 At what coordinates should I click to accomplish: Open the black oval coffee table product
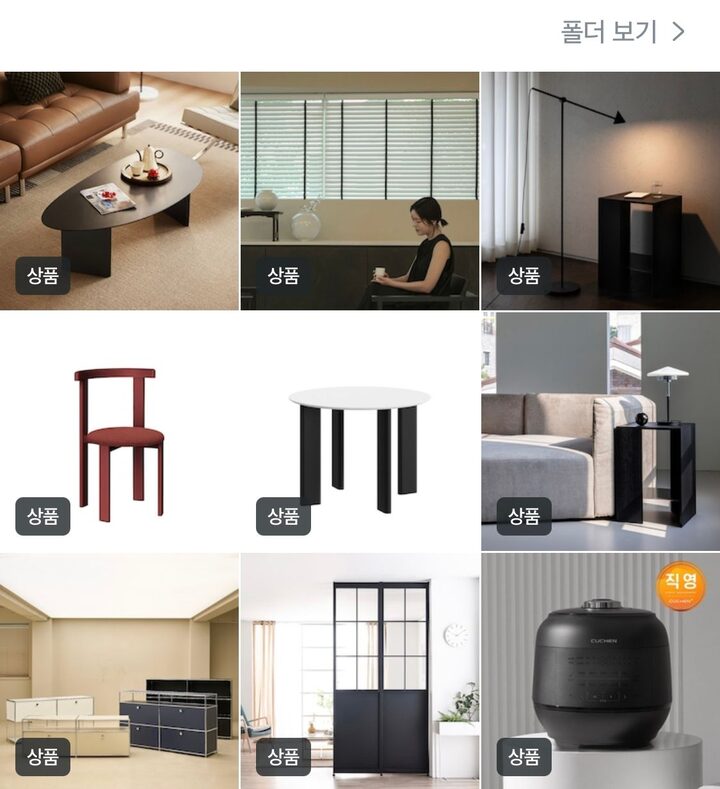tap(119, 190)
